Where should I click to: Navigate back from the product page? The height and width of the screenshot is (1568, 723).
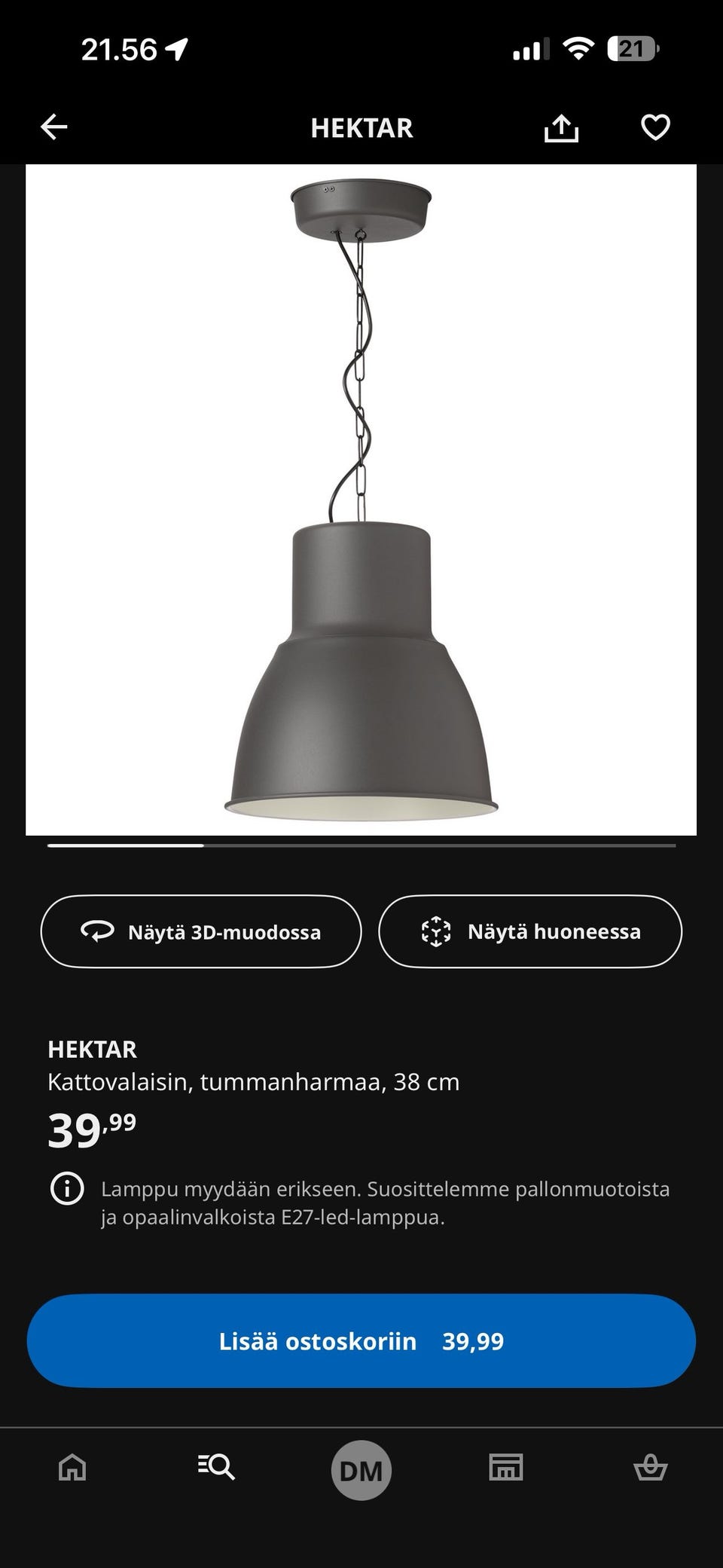(53, 127)
